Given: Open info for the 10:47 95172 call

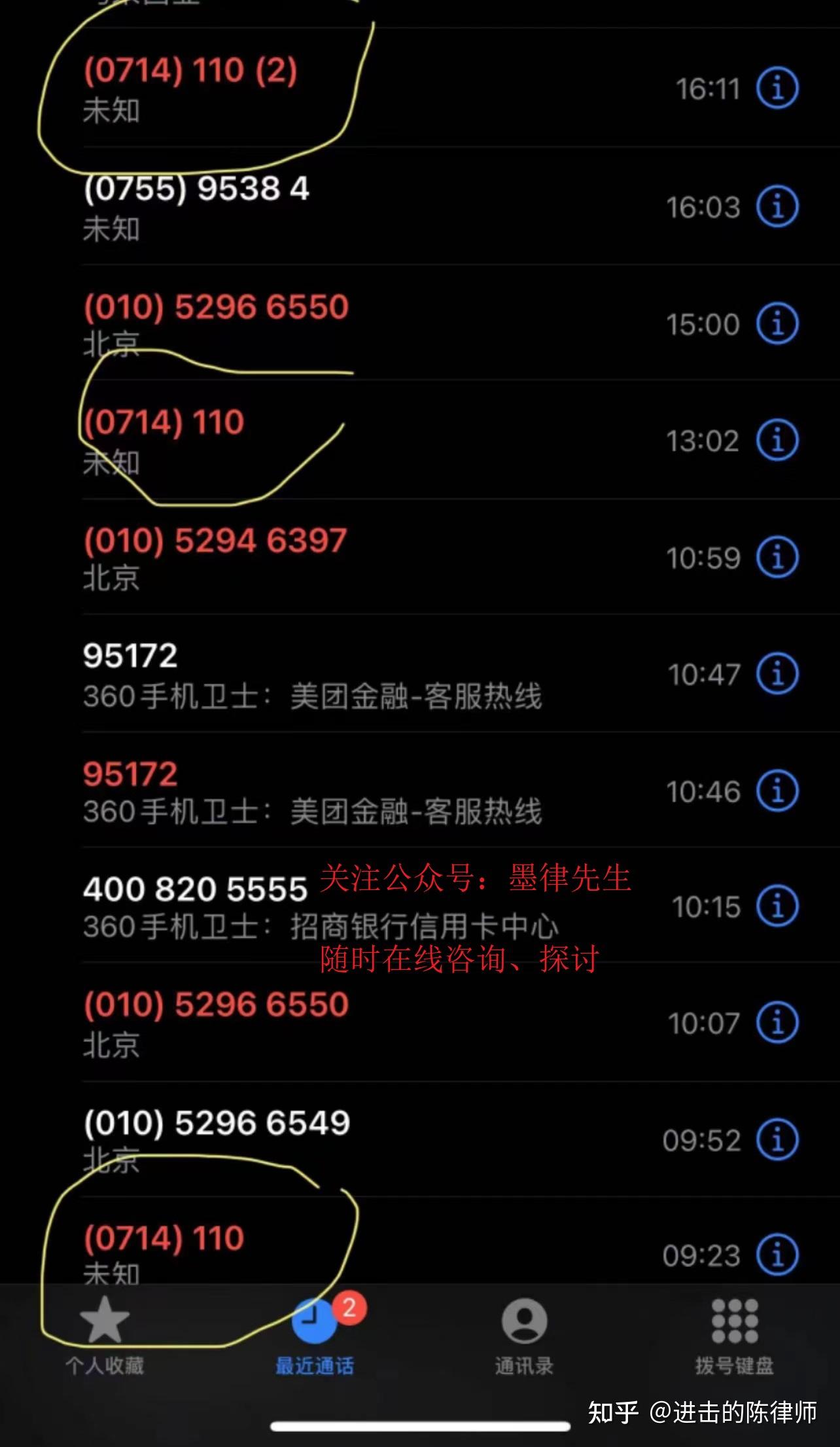Looking at the screenshot, I should click(777, 673).
